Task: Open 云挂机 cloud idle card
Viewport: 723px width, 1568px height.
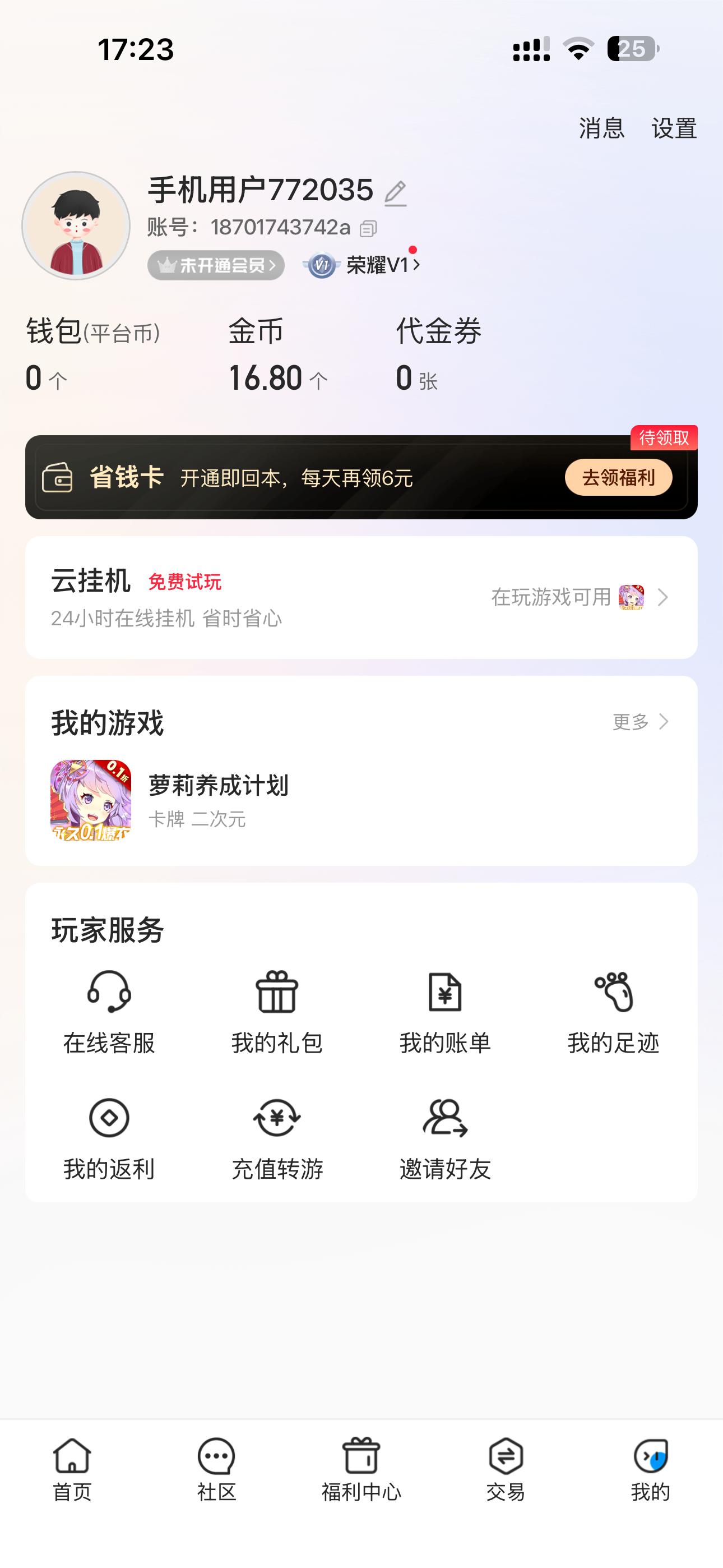Action: [x=361, y=597]
